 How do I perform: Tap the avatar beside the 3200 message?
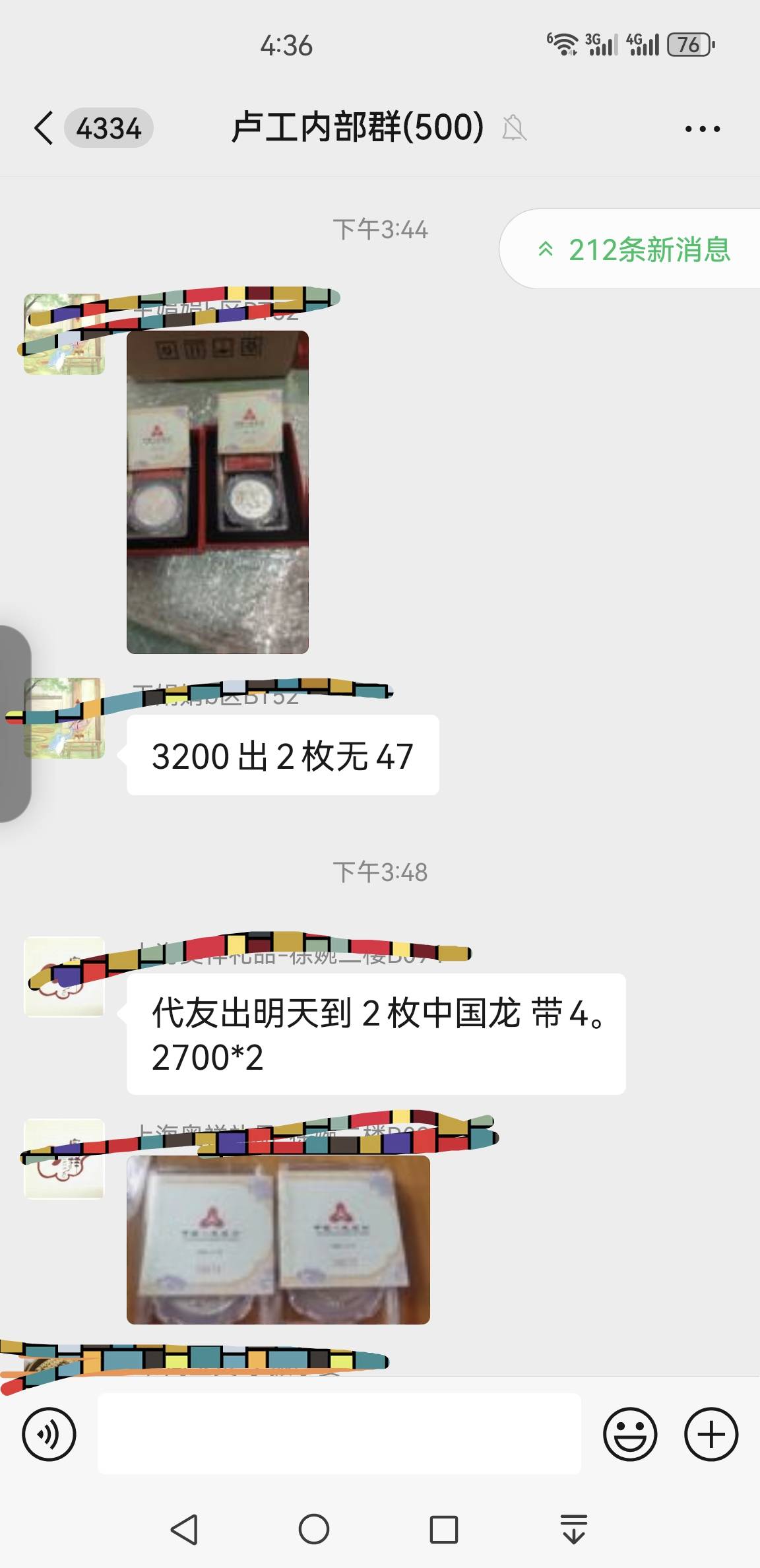[x=65, y=719]
